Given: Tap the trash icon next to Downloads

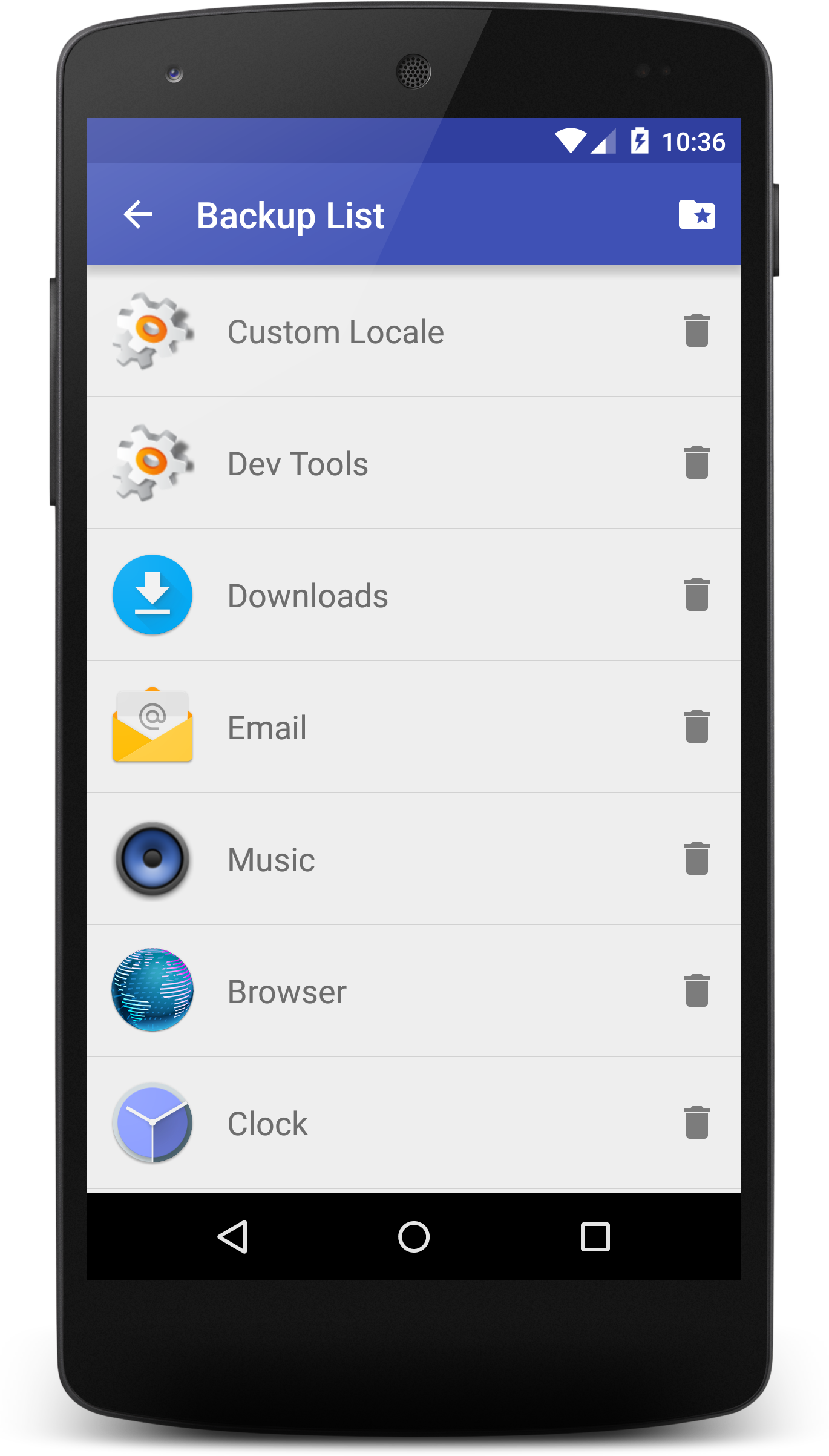Looking at the screenshot, I should 696,595.
